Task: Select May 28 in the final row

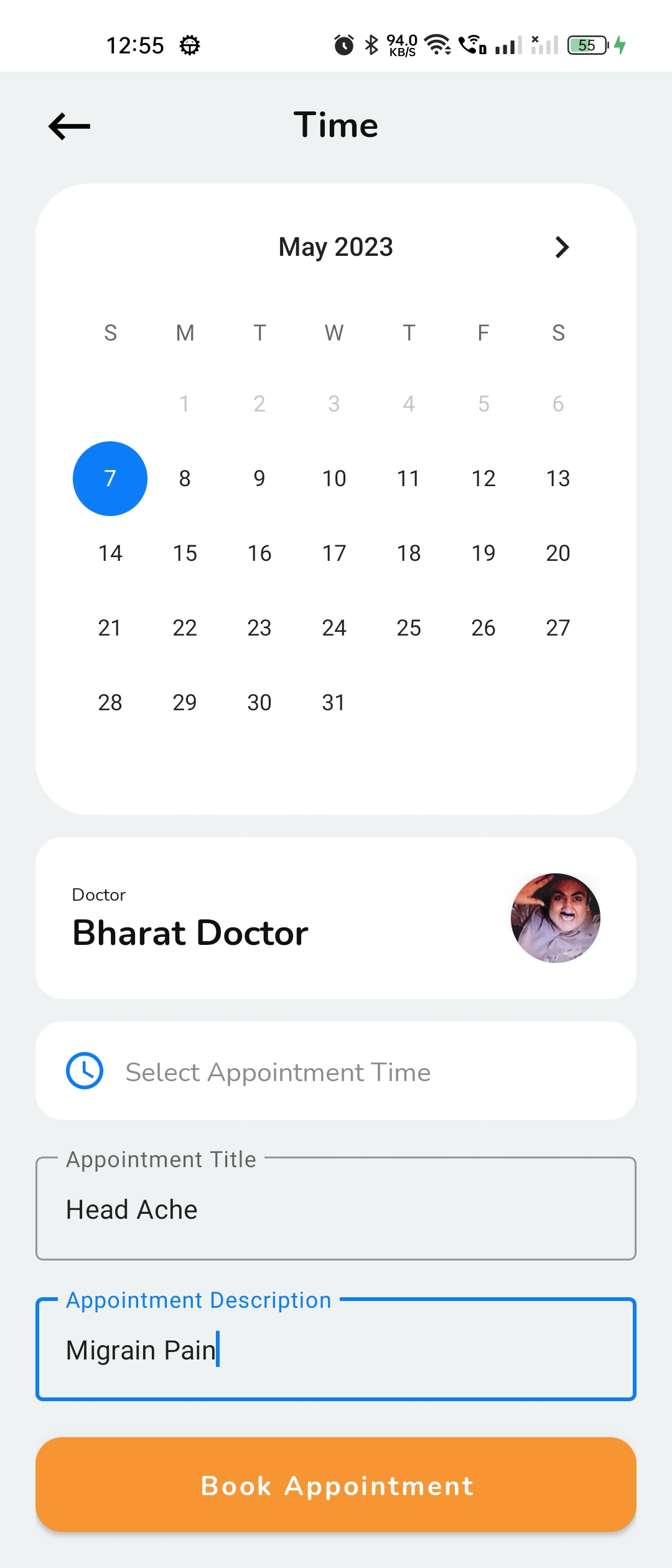Action: click(x=110, y=702)
